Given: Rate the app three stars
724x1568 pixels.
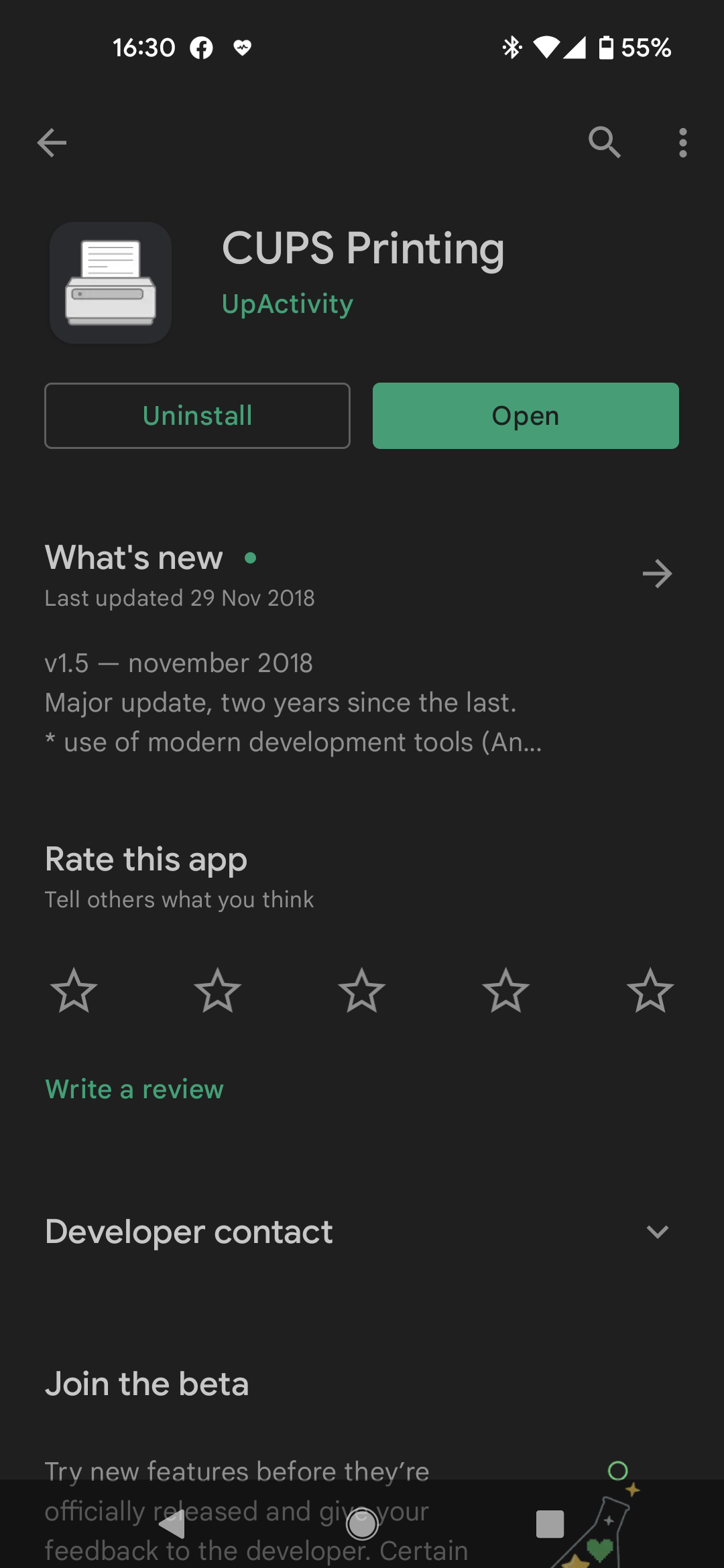Looking at the screenshot, I should click(362, 990).
